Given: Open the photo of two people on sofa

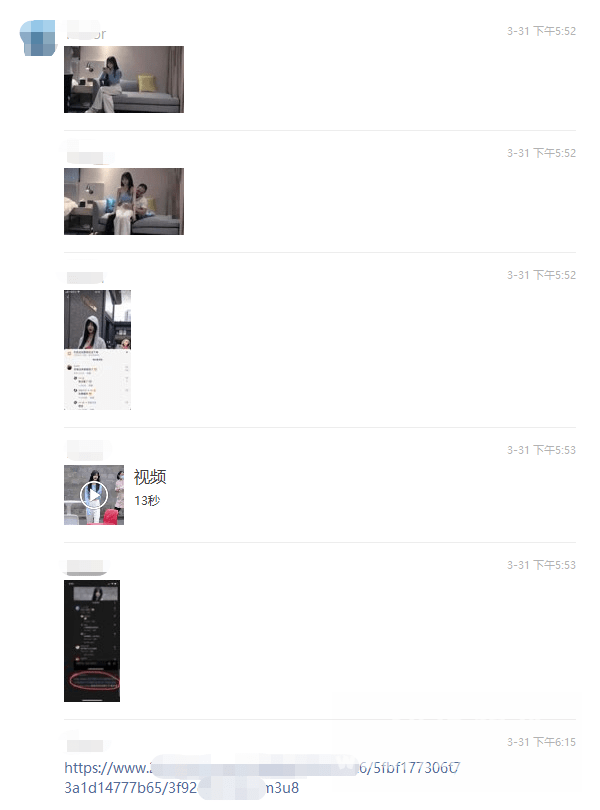Looking at the screenshot, I should 123,201.
